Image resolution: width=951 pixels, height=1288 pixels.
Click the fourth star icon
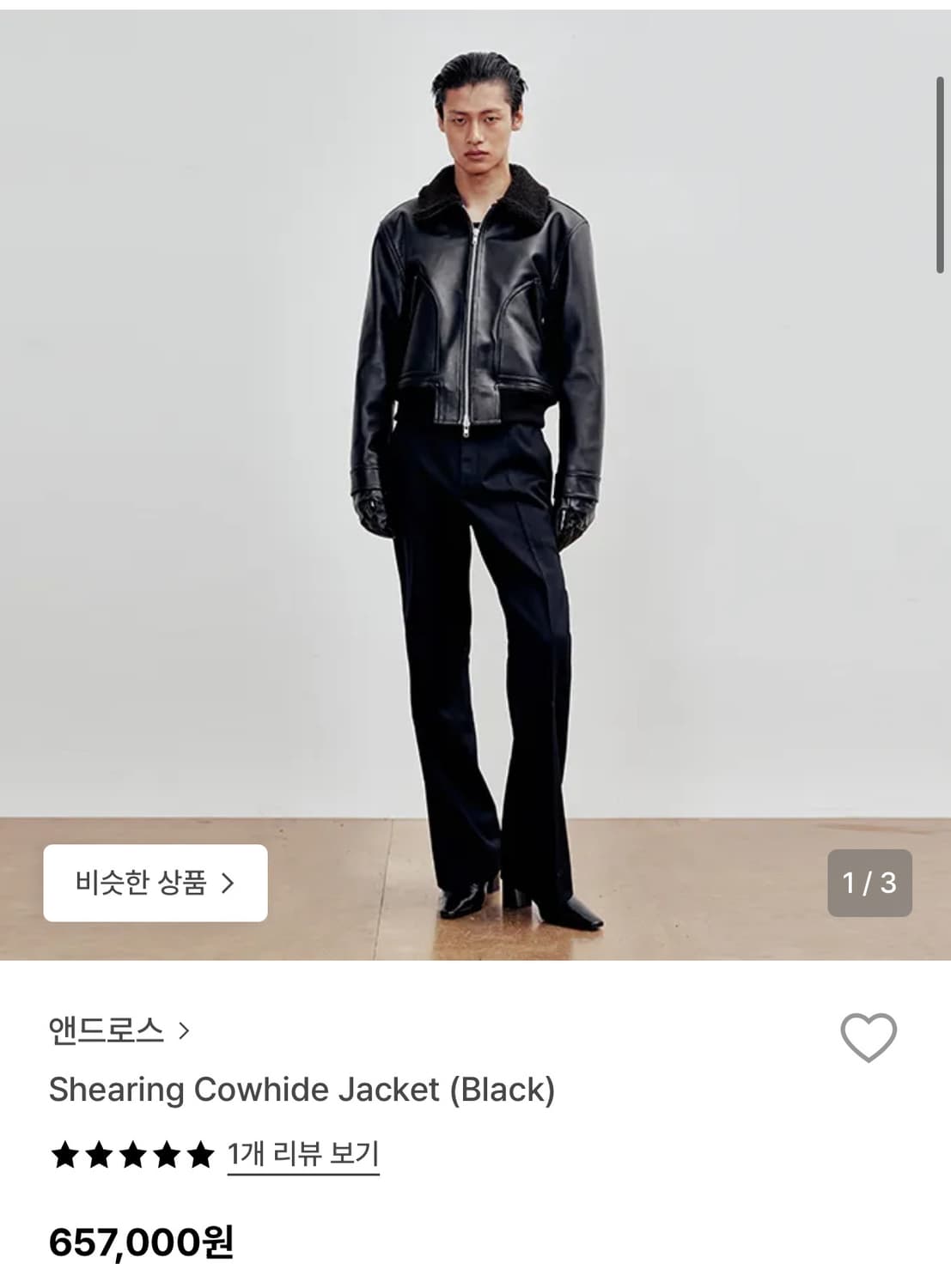[165, 1155]
